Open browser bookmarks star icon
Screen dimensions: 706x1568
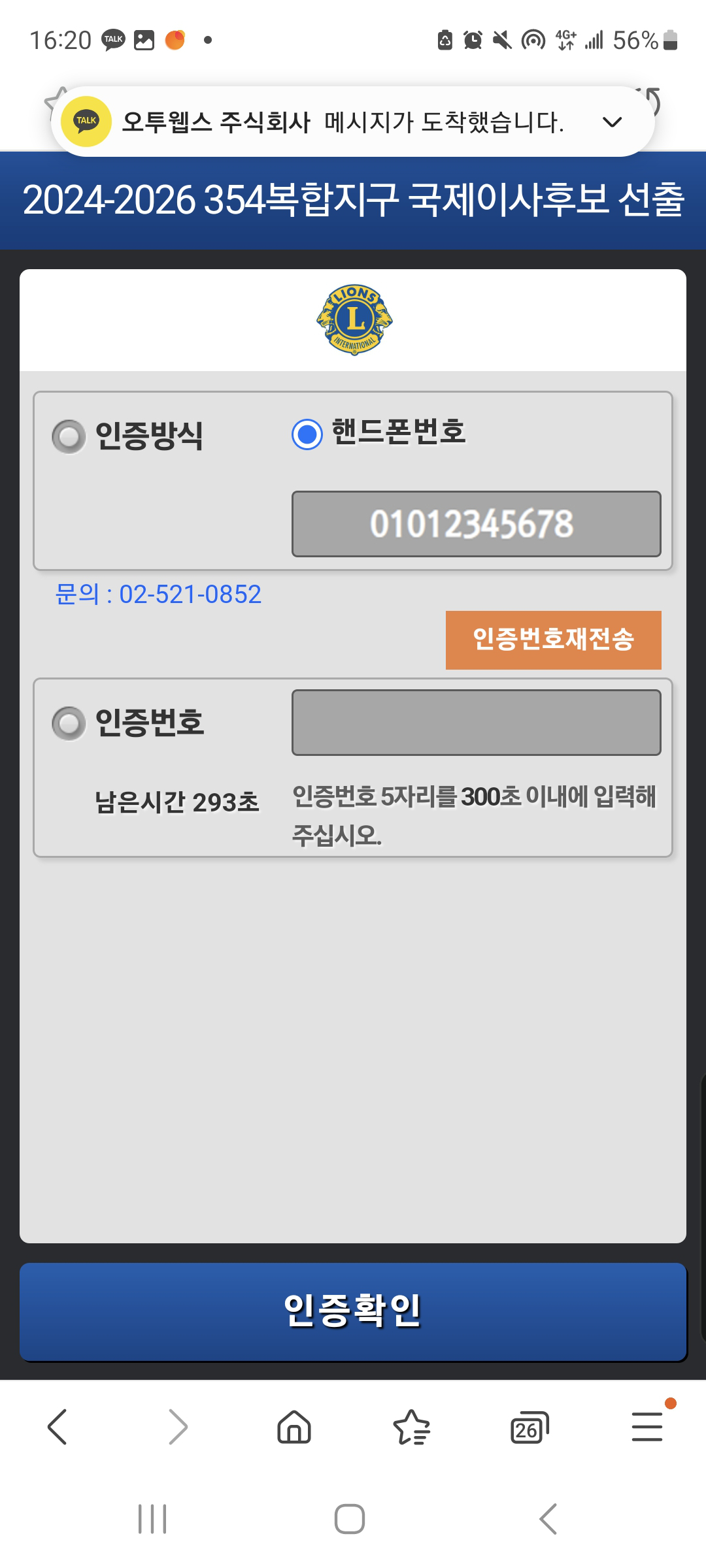click(x=412, y=1426)
